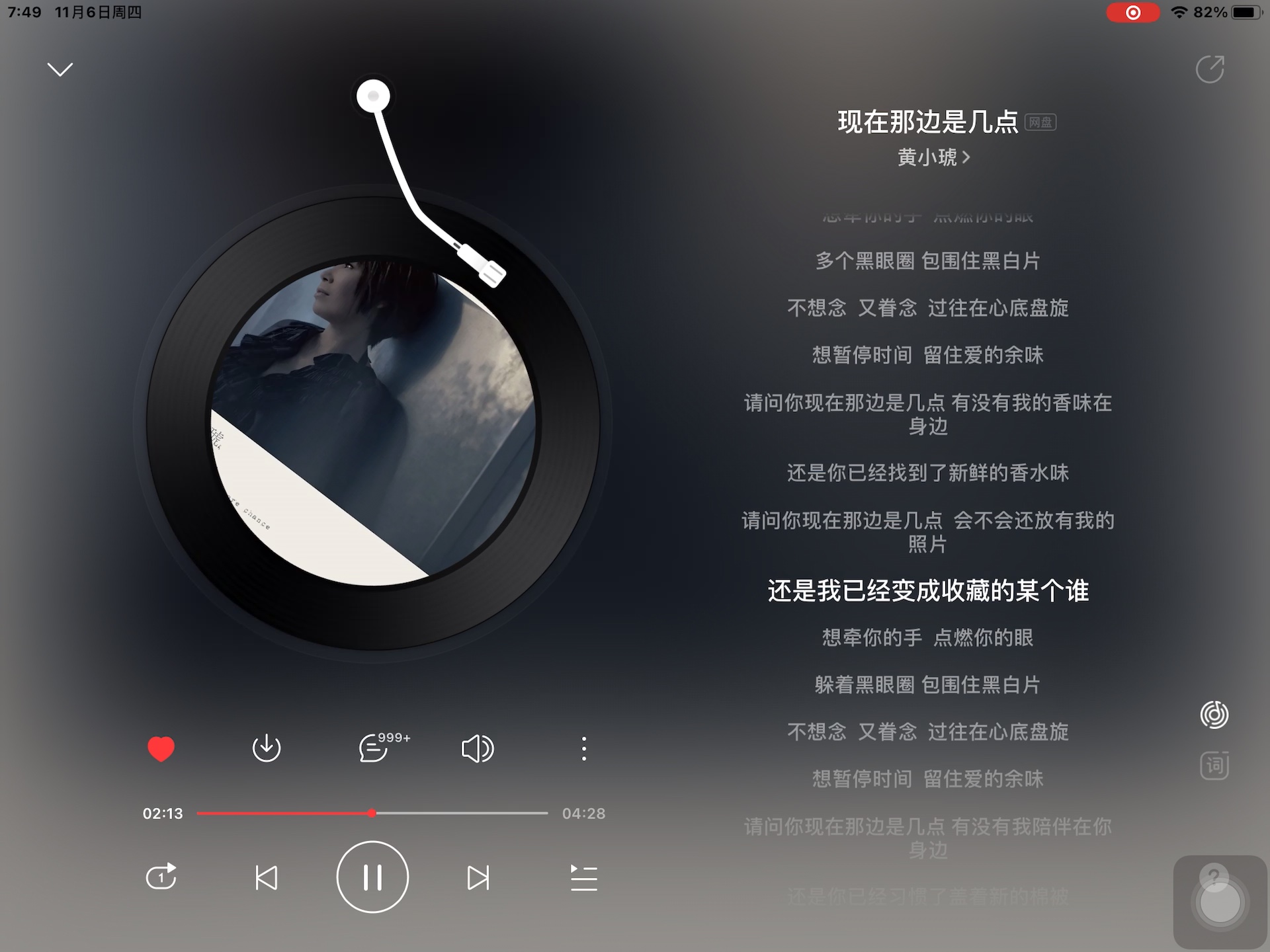
Task: Open the three-dot more options menu
Action: coord(583,748)
